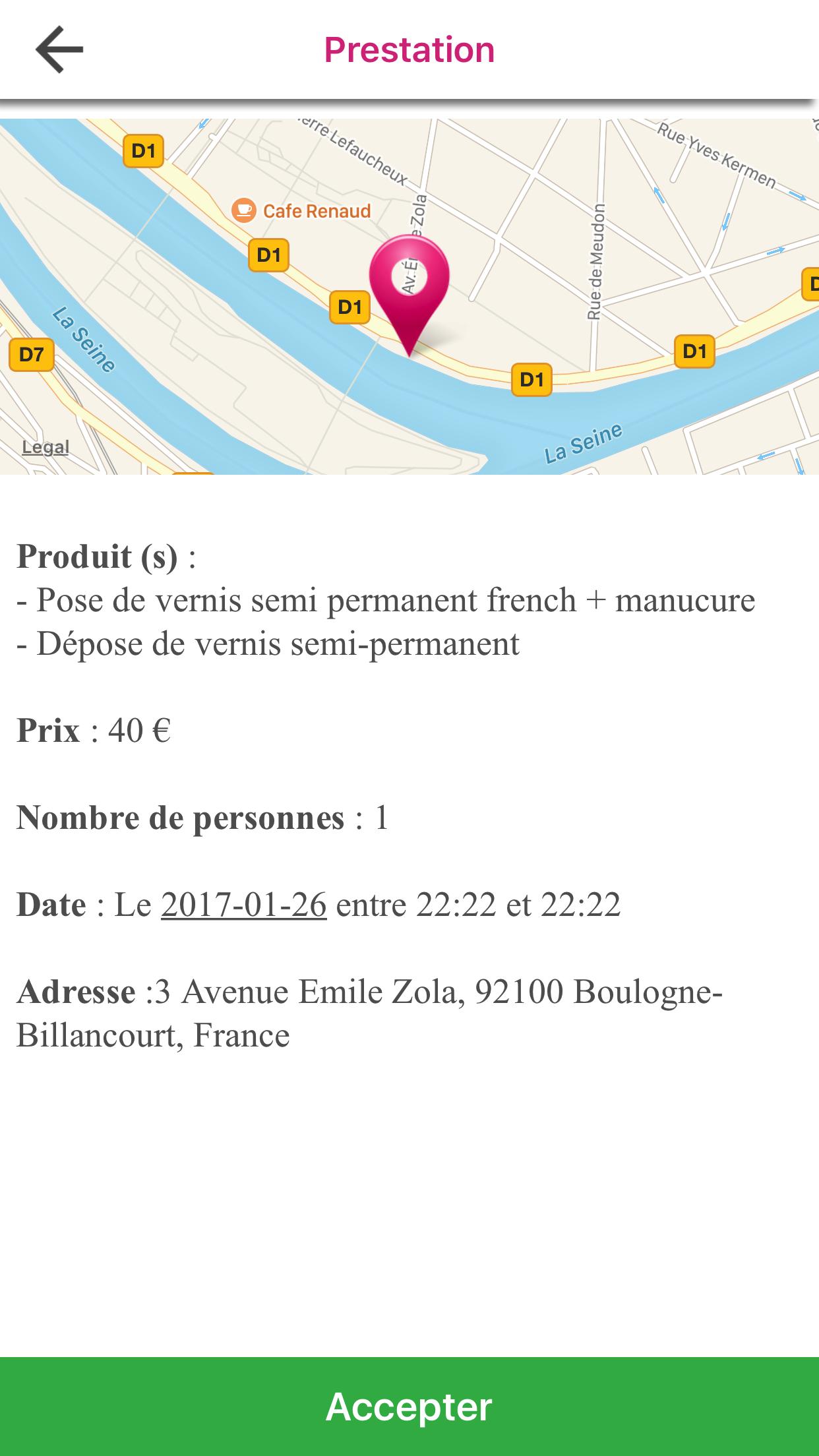
Task: Accept the service with the Accepter button
Action: click(x=409, y=1406)
